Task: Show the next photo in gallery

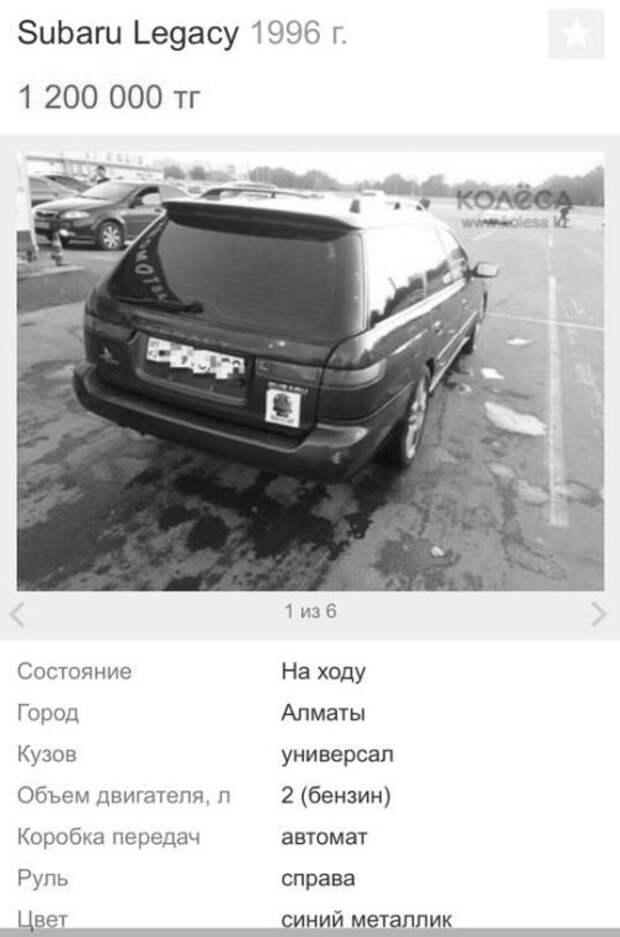Action: coord(598,614)
